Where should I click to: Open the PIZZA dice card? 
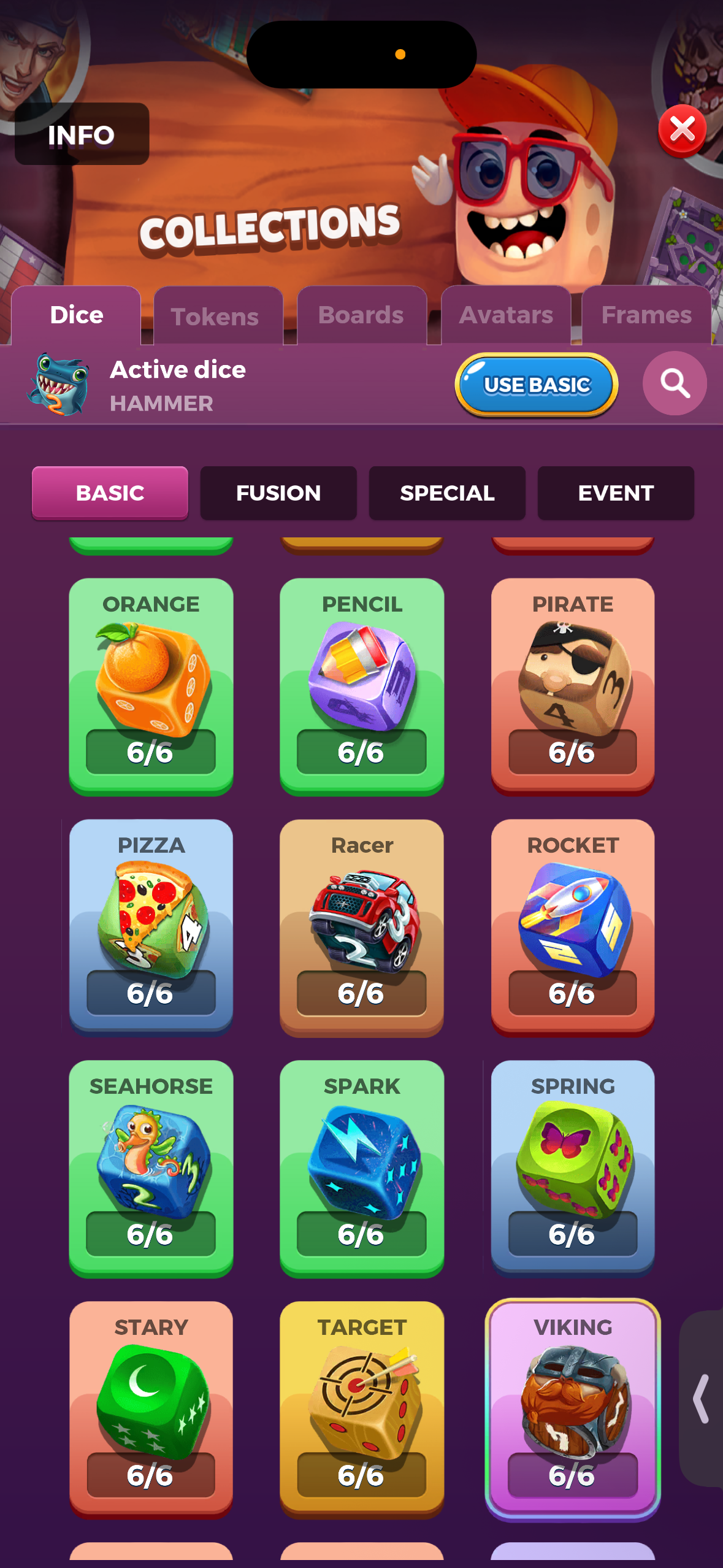(151, 927)
